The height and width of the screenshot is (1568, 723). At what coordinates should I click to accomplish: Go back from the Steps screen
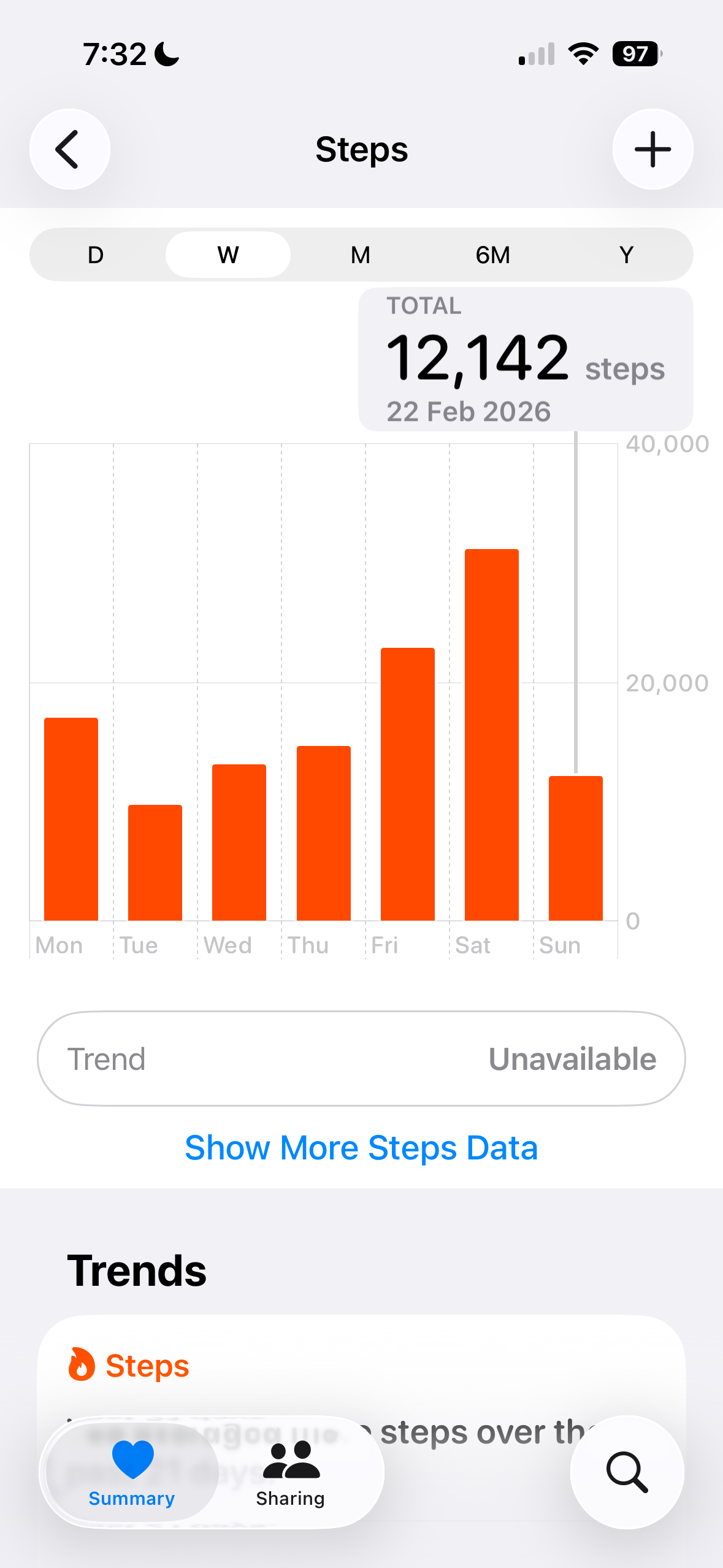[x=69, y=149]
